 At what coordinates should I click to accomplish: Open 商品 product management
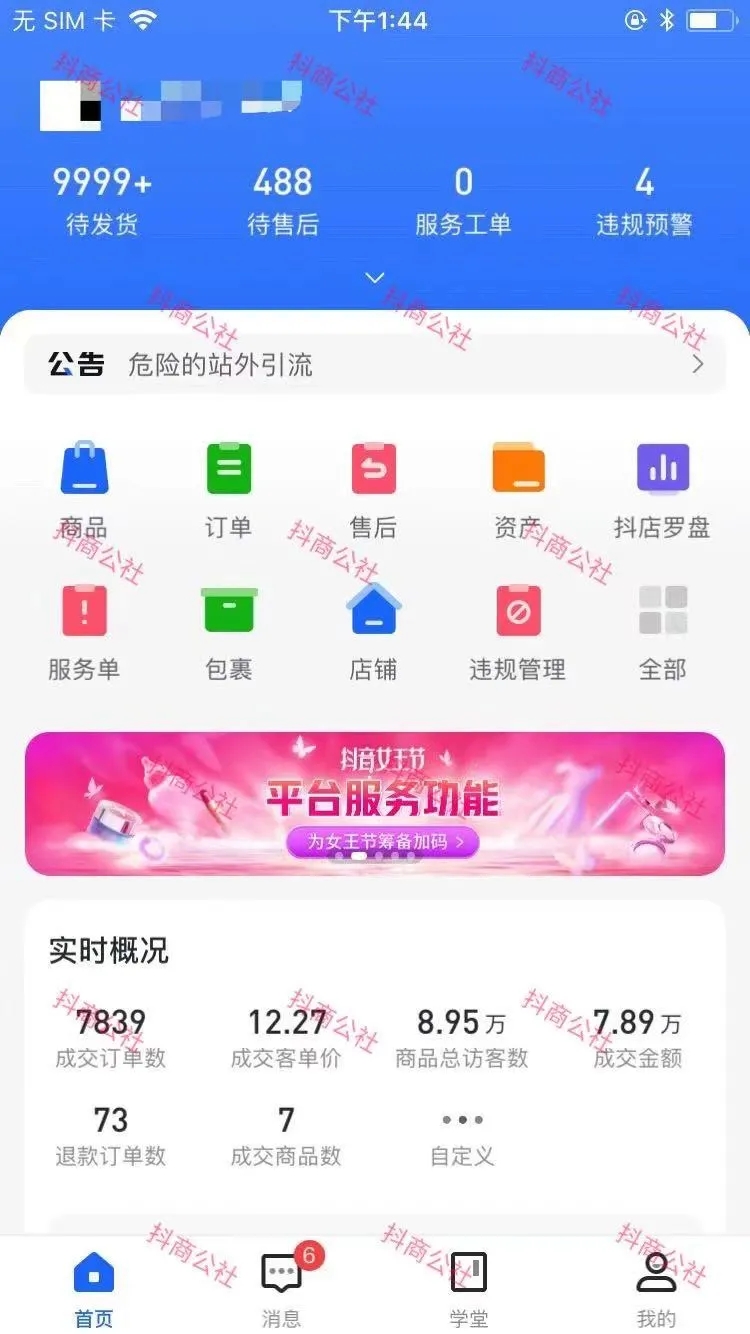point(84,489)
